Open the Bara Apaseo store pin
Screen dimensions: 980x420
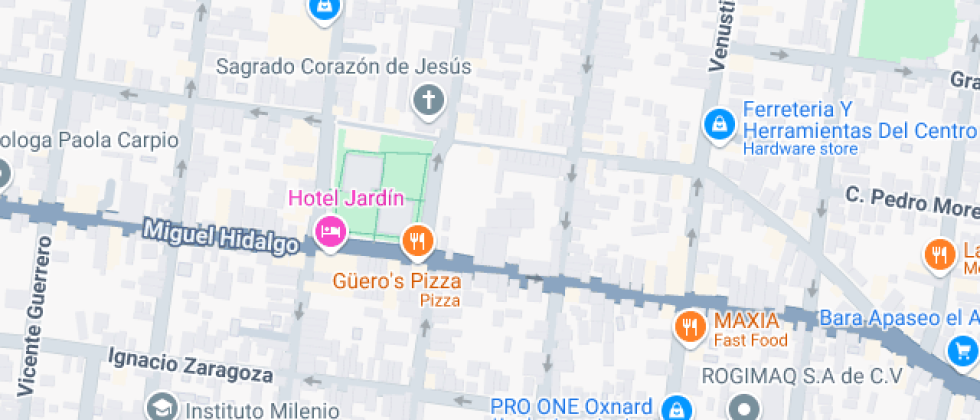[962, 350]
